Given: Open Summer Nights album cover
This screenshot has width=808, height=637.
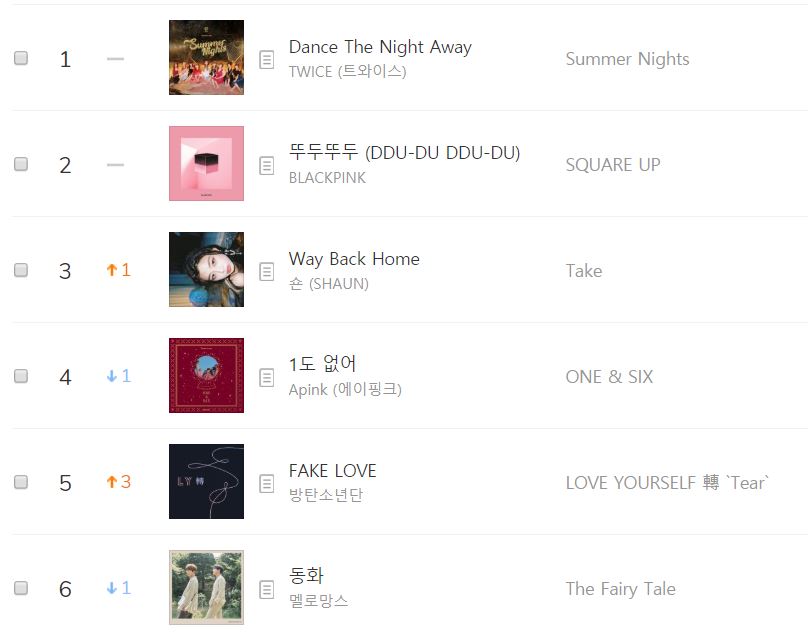Looking at the screenshot, I should 206,58.
